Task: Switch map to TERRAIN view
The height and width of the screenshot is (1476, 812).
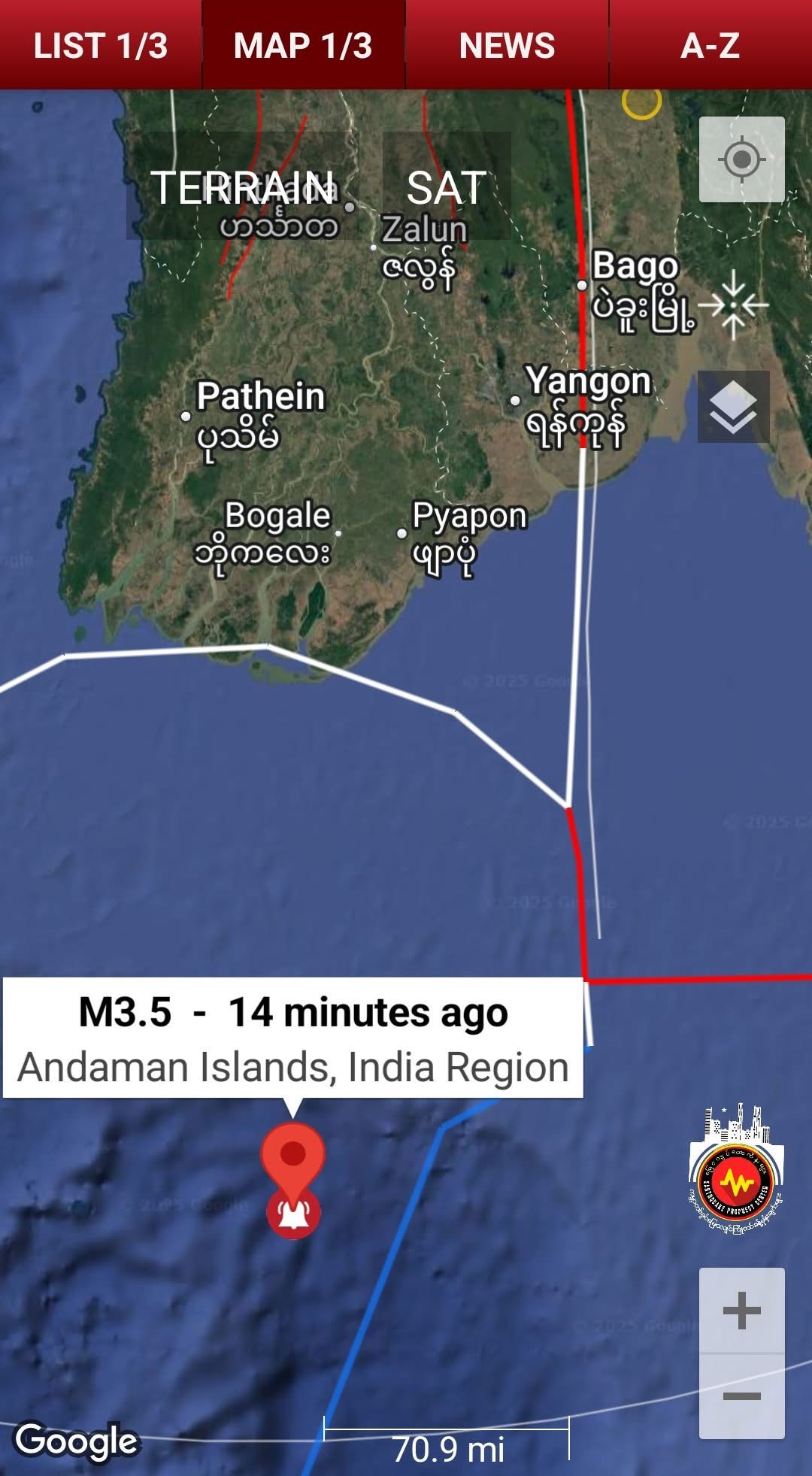Action: 243,186
